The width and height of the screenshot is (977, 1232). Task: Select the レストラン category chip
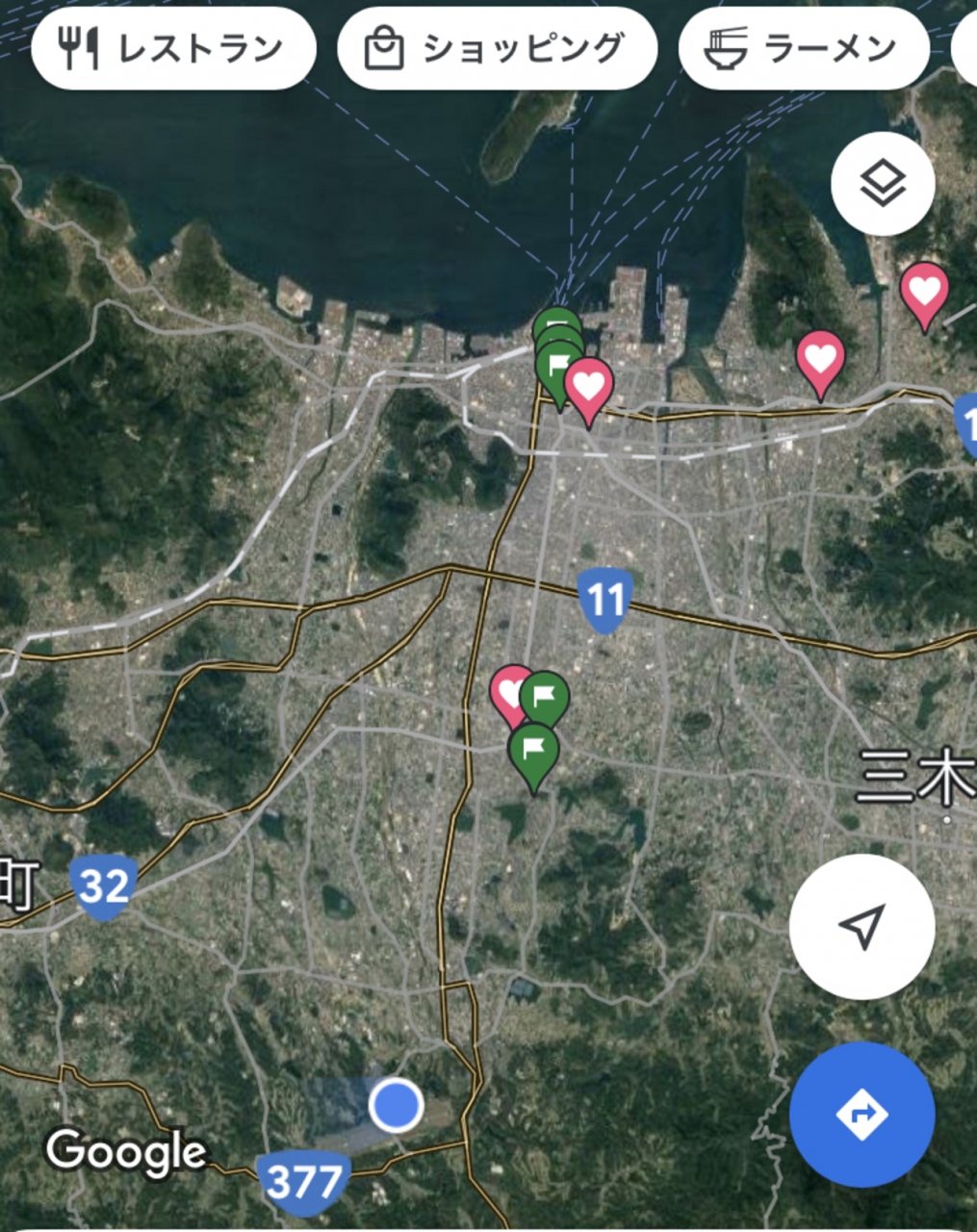click(173, 48)
